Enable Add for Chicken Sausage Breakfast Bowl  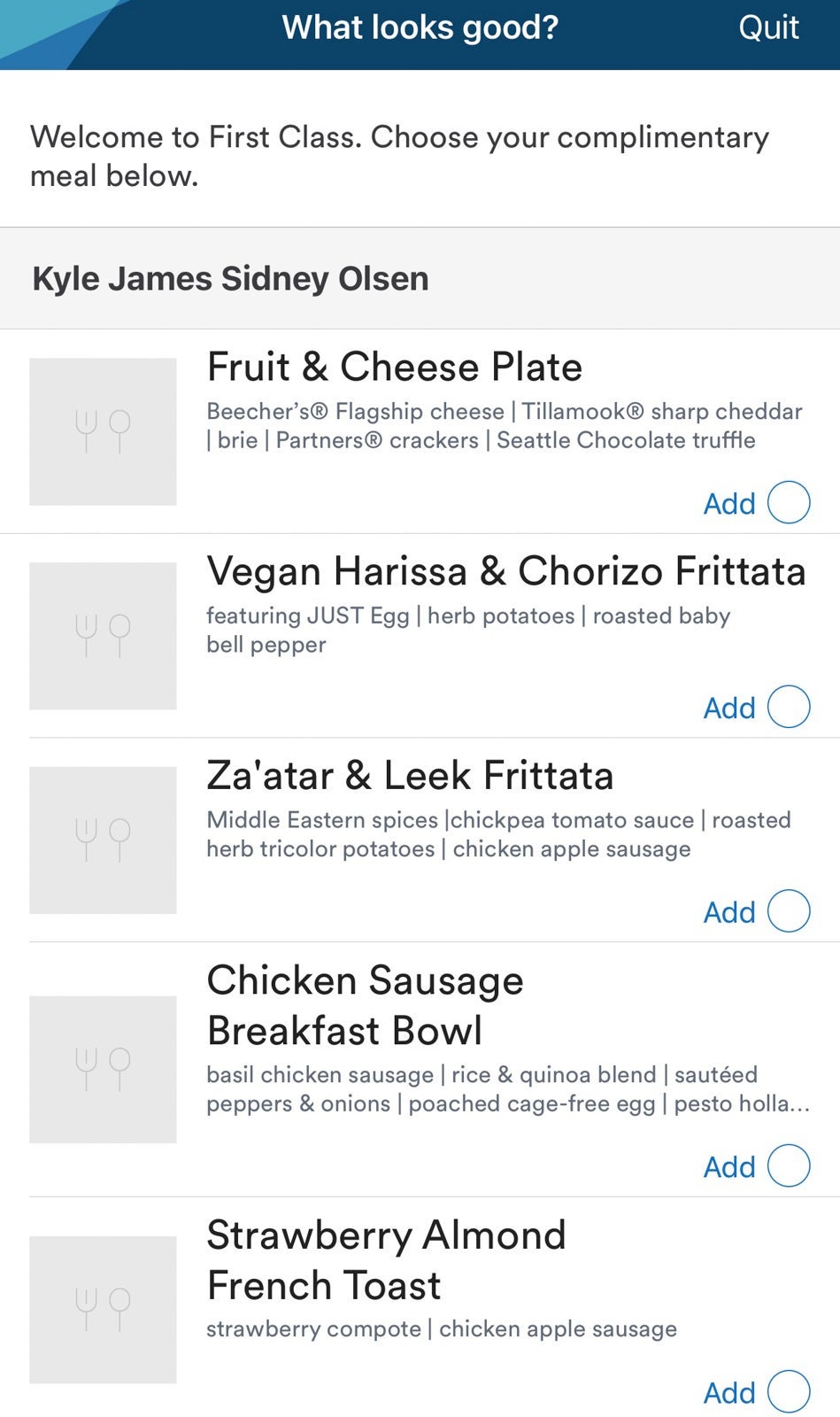[788, 1165]
